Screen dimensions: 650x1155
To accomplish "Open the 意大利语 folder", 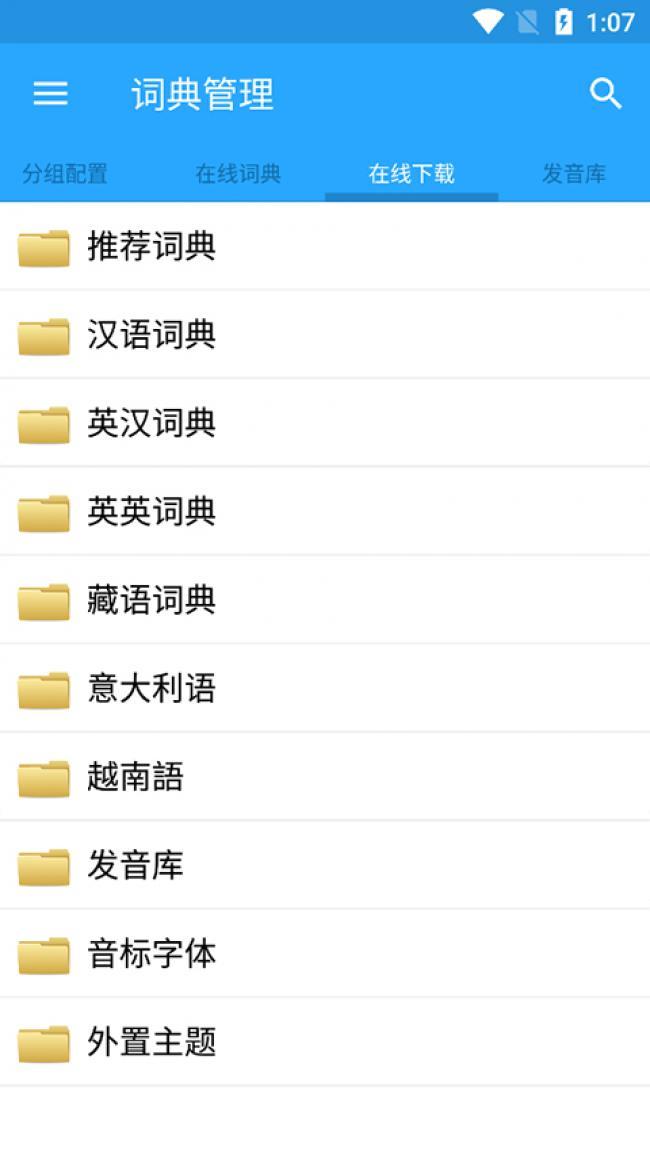I will [325, 688].
